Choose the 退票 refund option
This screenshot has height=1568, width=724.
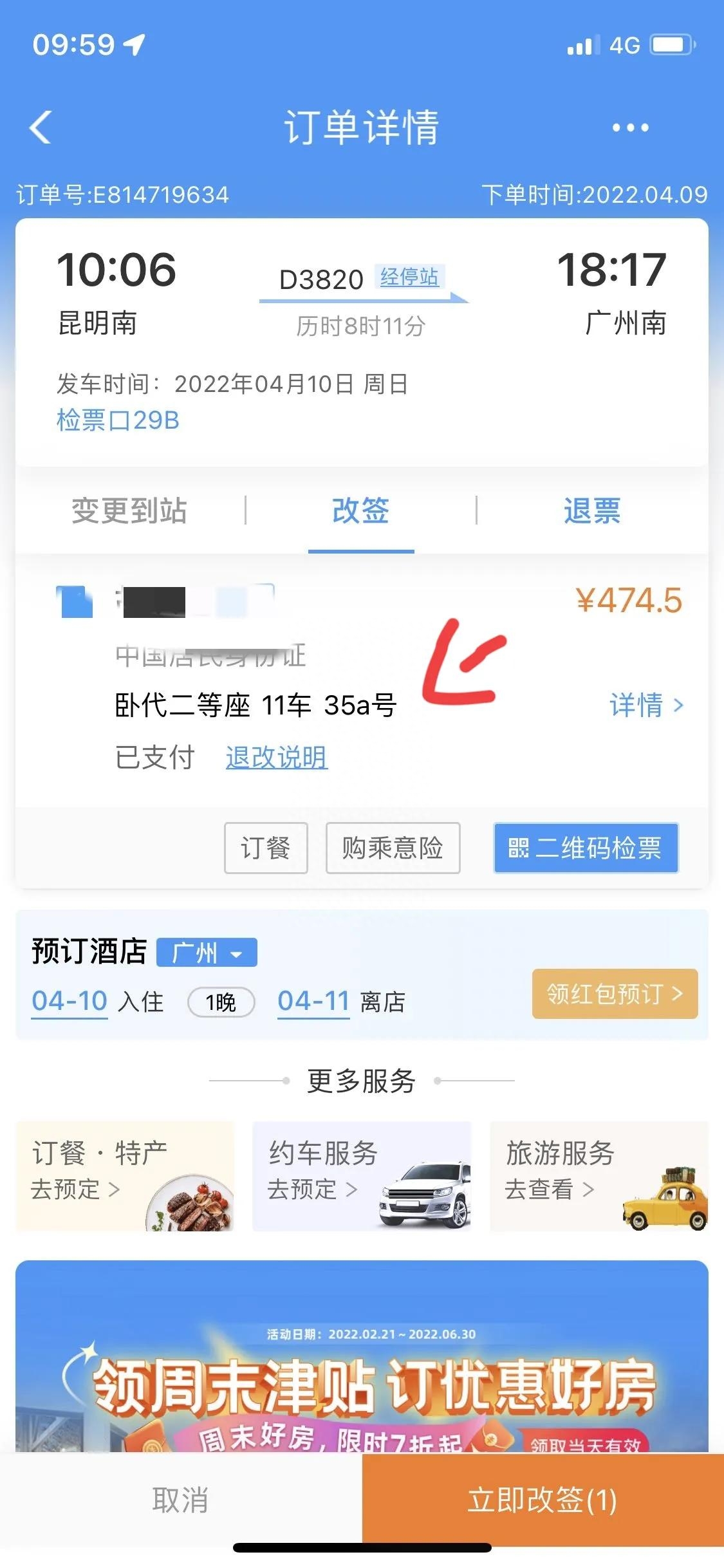click(x=591, y=510)
